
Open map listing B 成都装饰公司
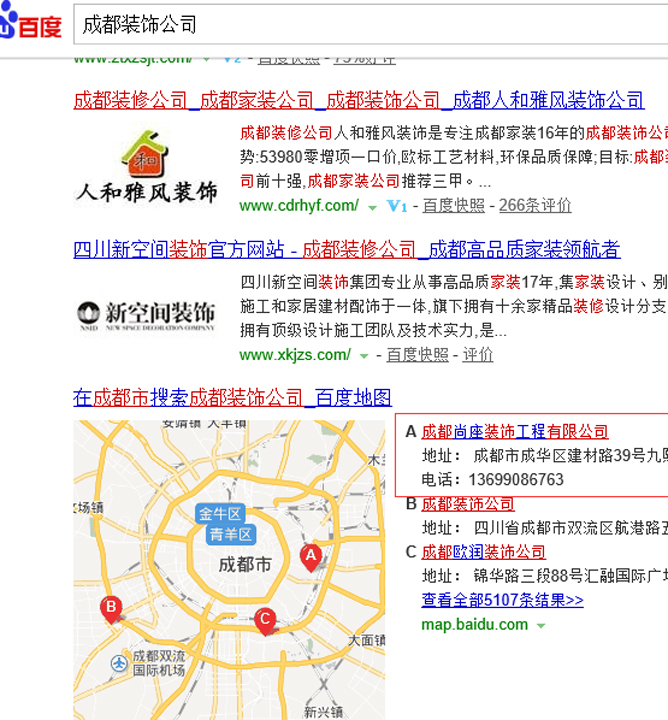tap(468, 504)
